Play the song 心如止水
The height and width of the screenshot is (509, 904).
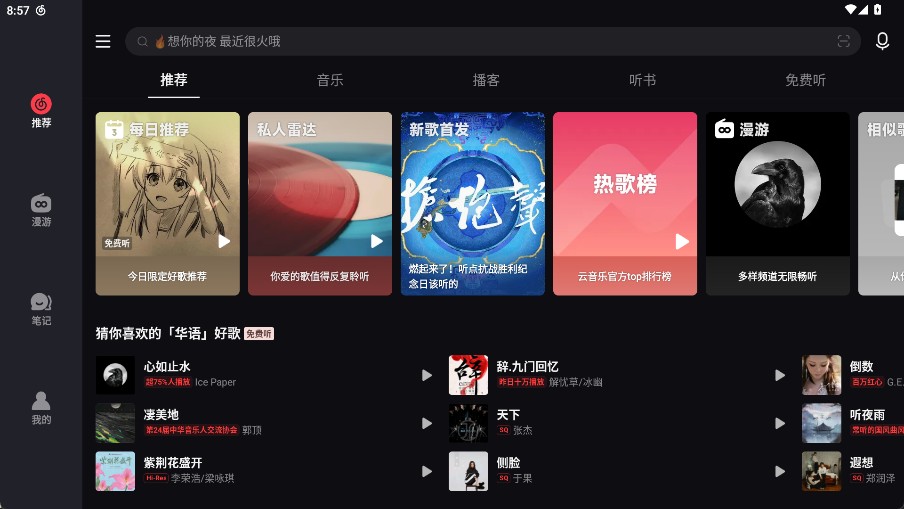[427, 375]
